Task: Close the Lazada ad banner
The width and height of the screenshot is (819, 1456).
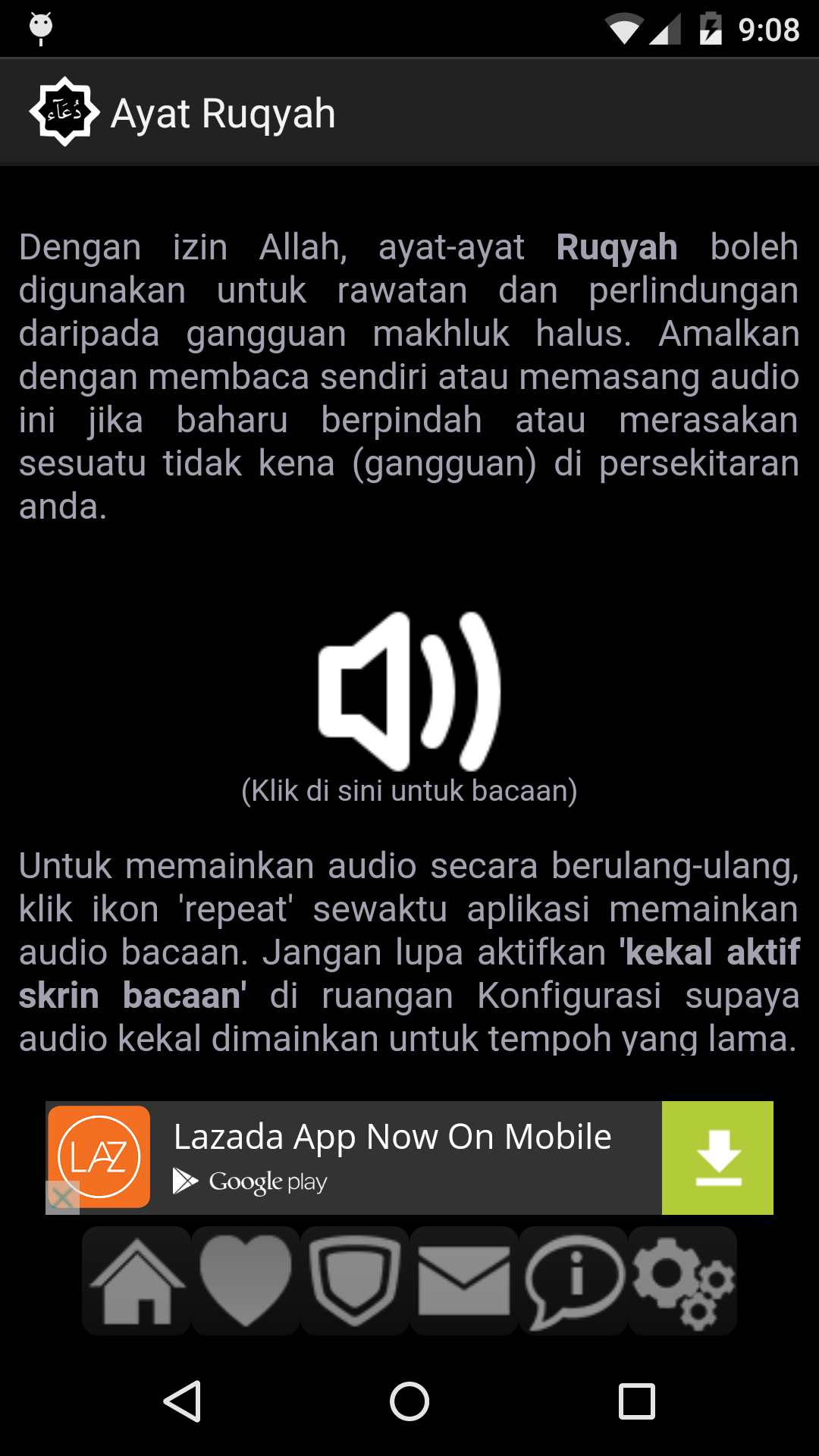Action: tap(62, 1198)
